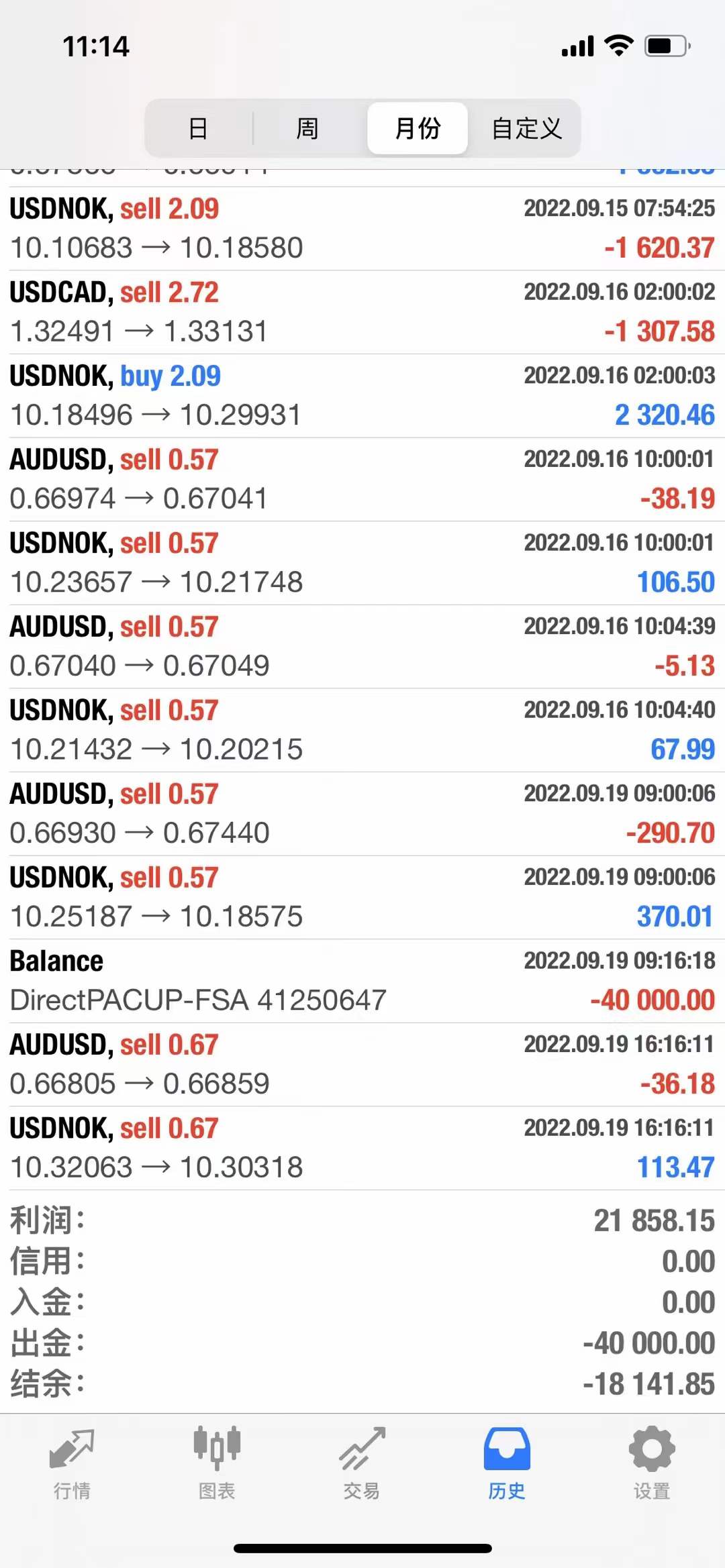The image size is (725, 1568).
Task: Expand USDNOK sell 2.09 deal from 2022.09.15
Action: [x=362, y=229]
